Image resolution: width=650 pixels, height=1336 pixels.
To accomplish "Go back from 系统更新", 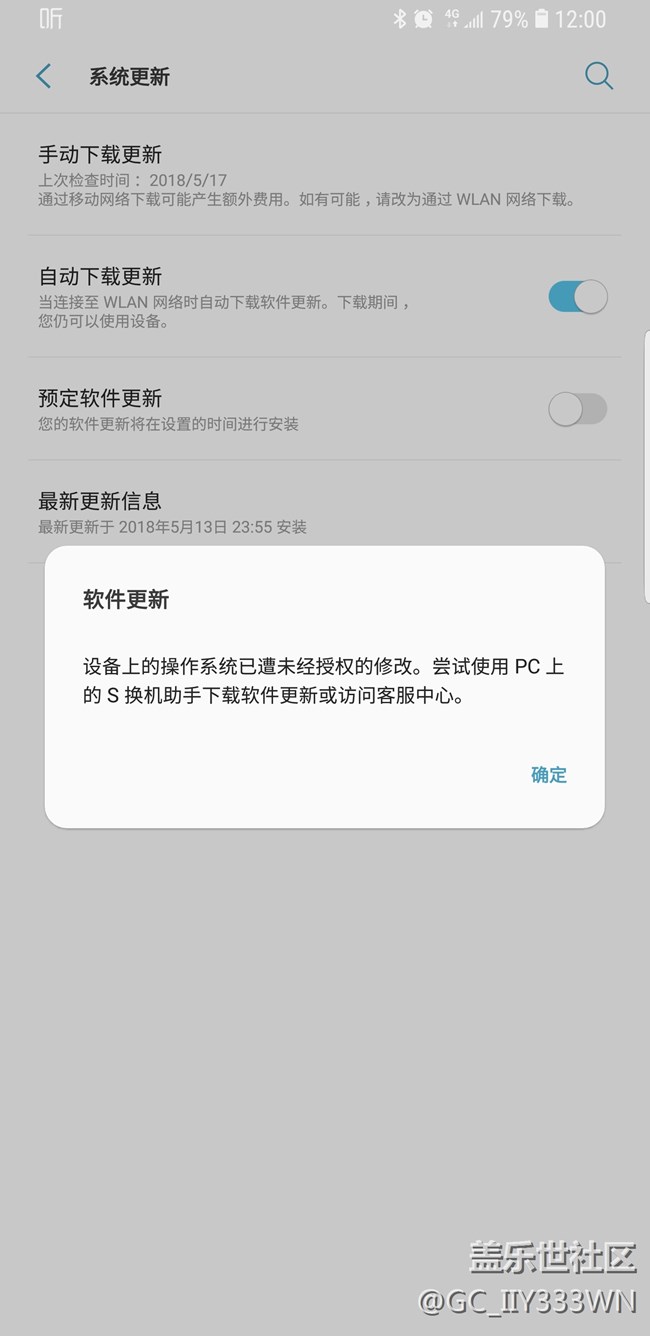I will click(43, 76).
